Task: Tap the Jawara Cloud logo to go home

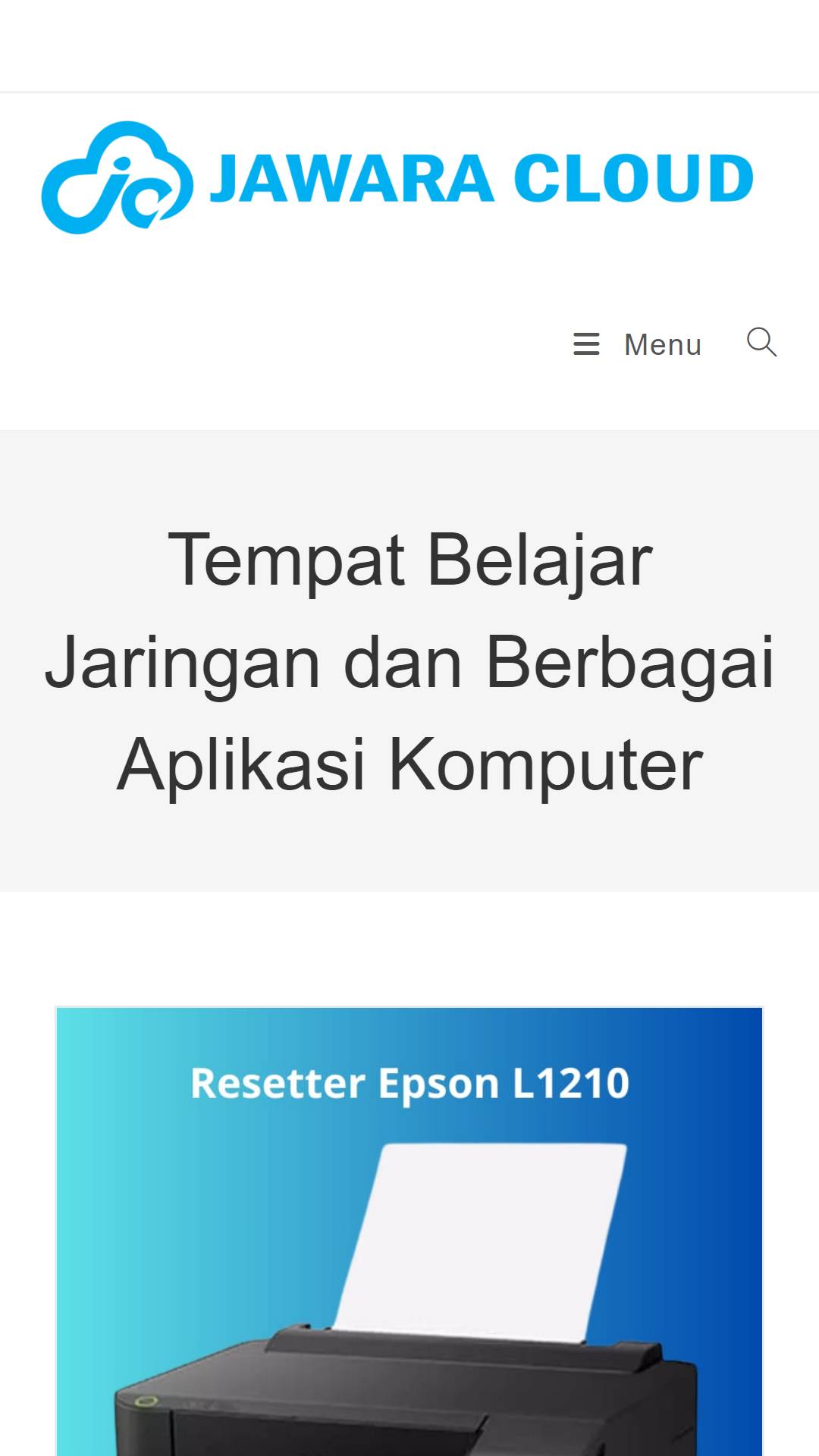Action: (397, 177)
